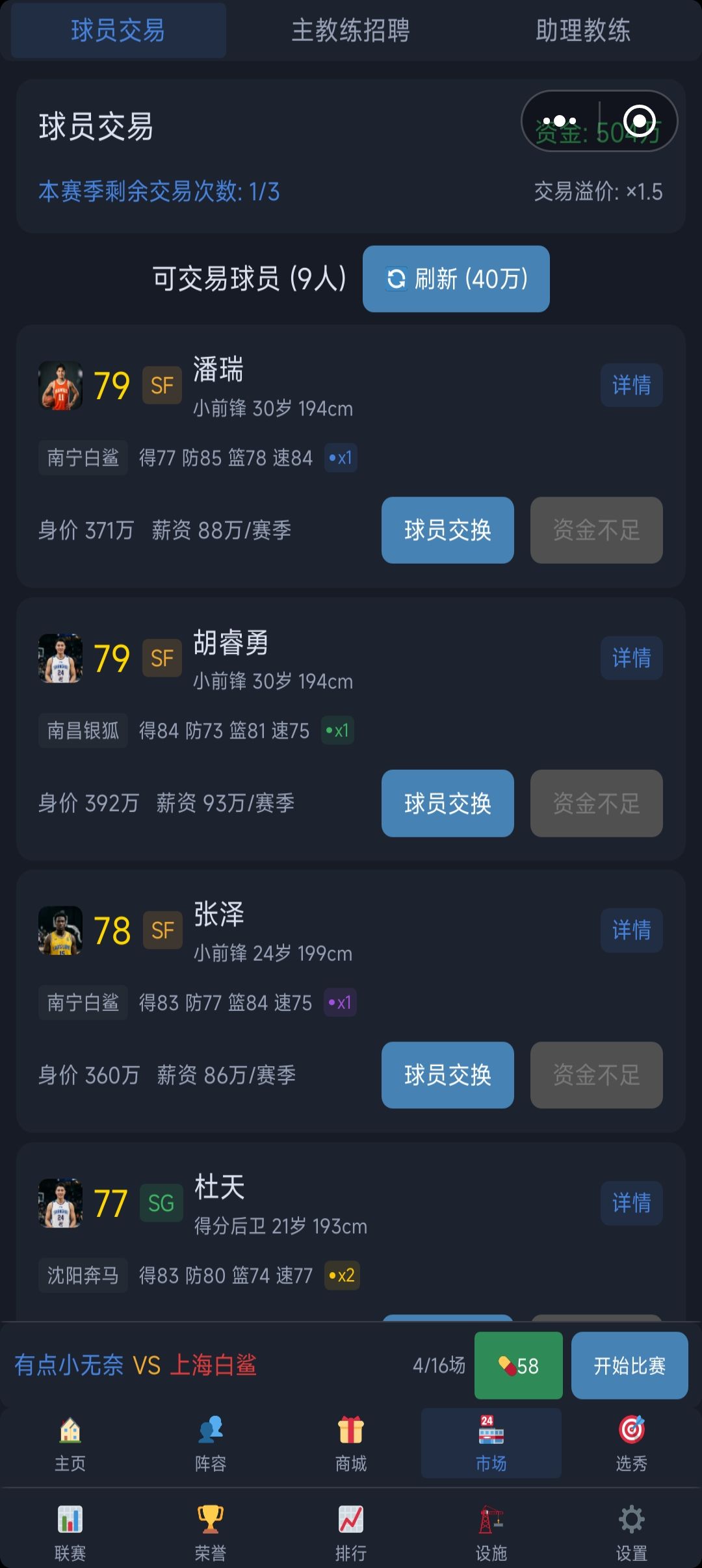View 详情 for player 潘瑞
This screenshot has height=1568, width=702.
coord(631,385)
